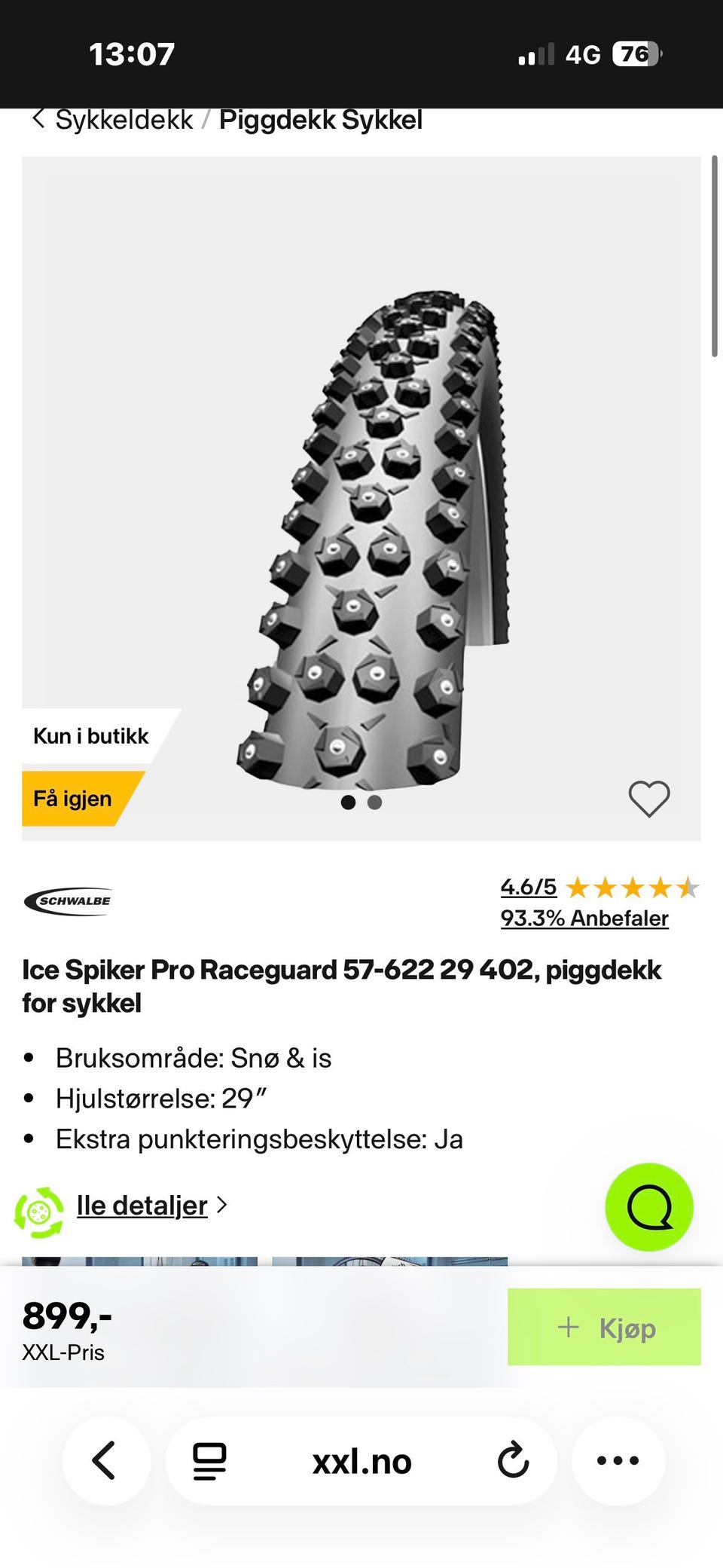Open the spiked tire product image
The height and width of the screenshot is (1568, 723).
tap(374, 539)
